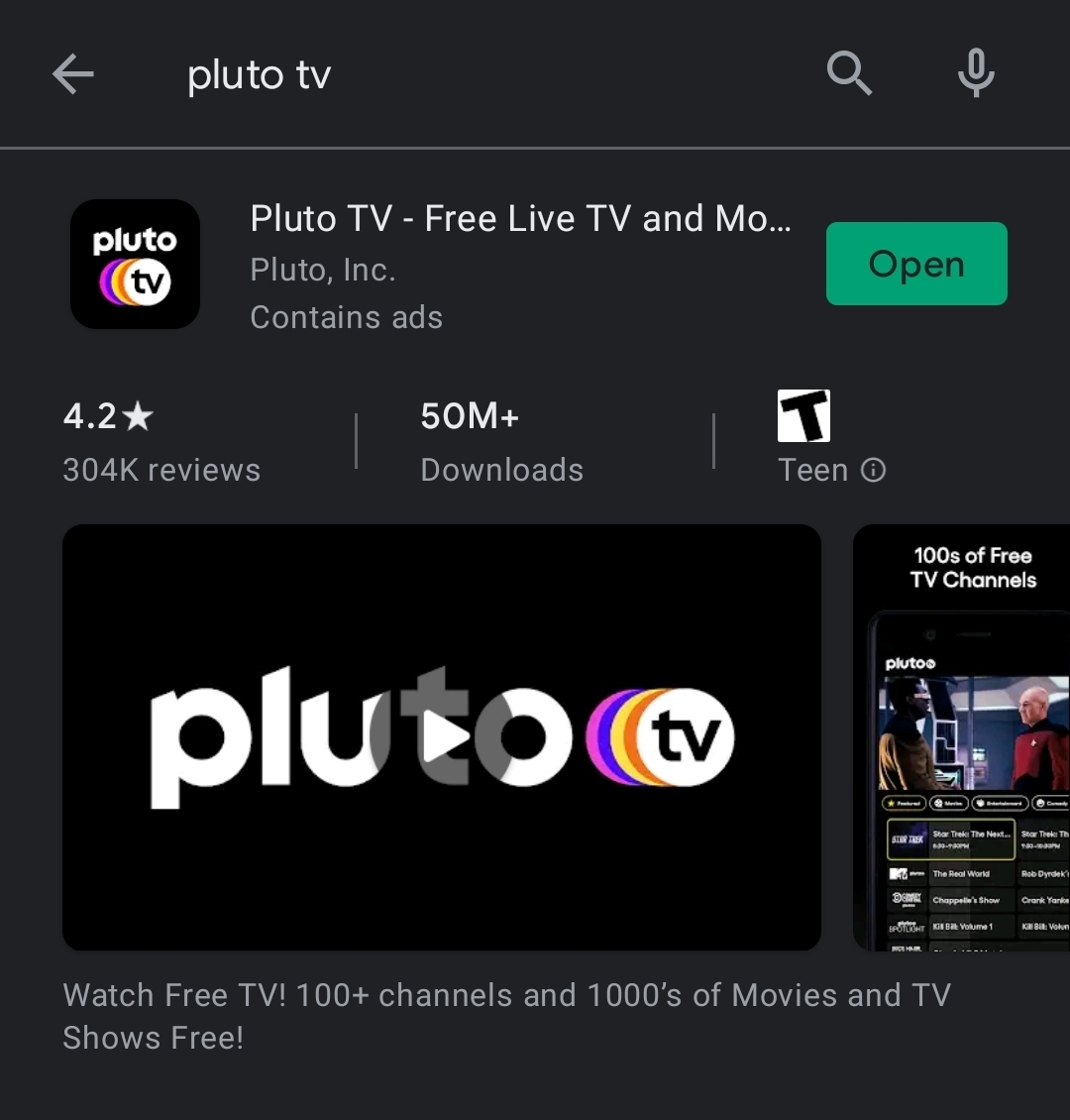Activate voice search with the microphone icon
This screenshot has width=1070, height=1120.
point(975,73)
